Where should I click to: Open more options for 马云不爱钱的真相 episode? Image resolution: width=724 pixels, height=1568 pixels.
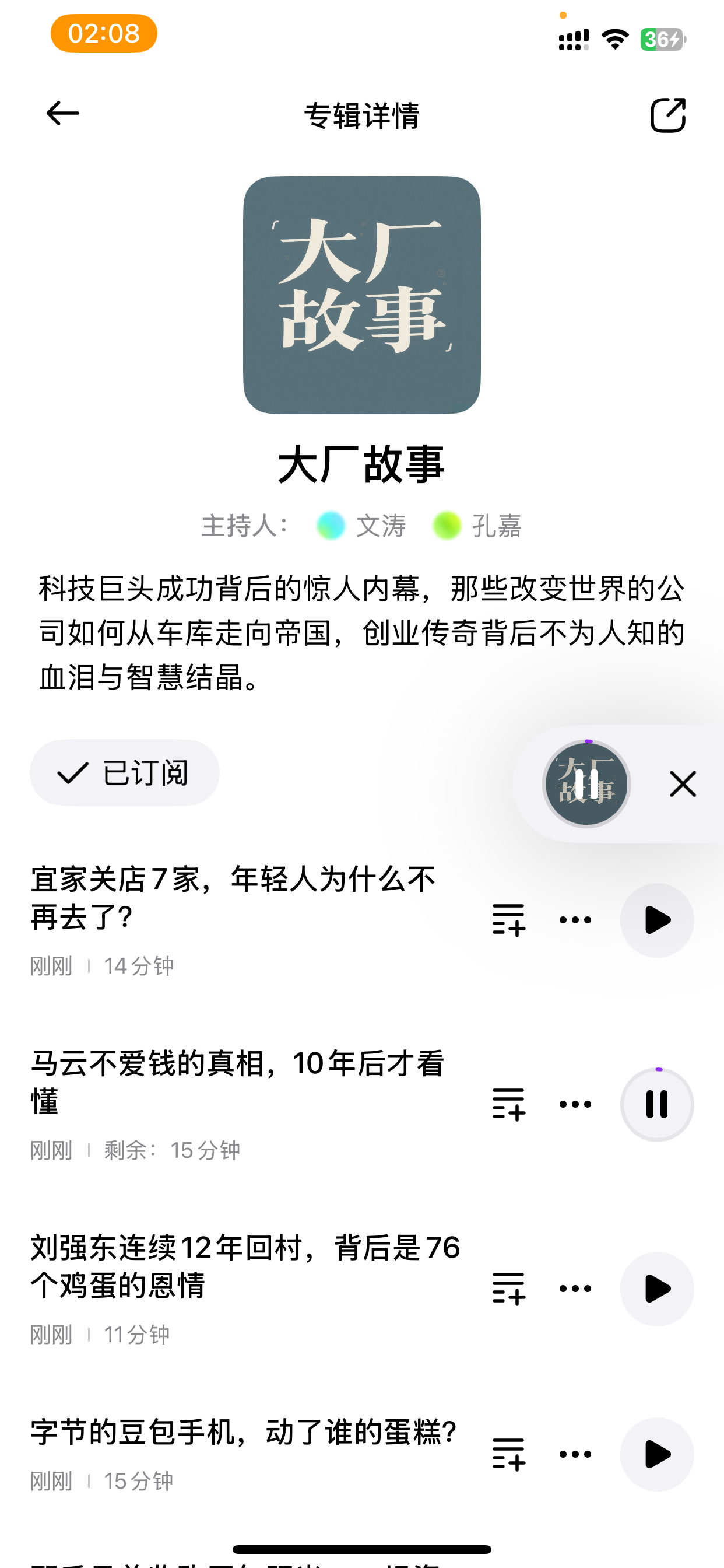[575, 1104]
